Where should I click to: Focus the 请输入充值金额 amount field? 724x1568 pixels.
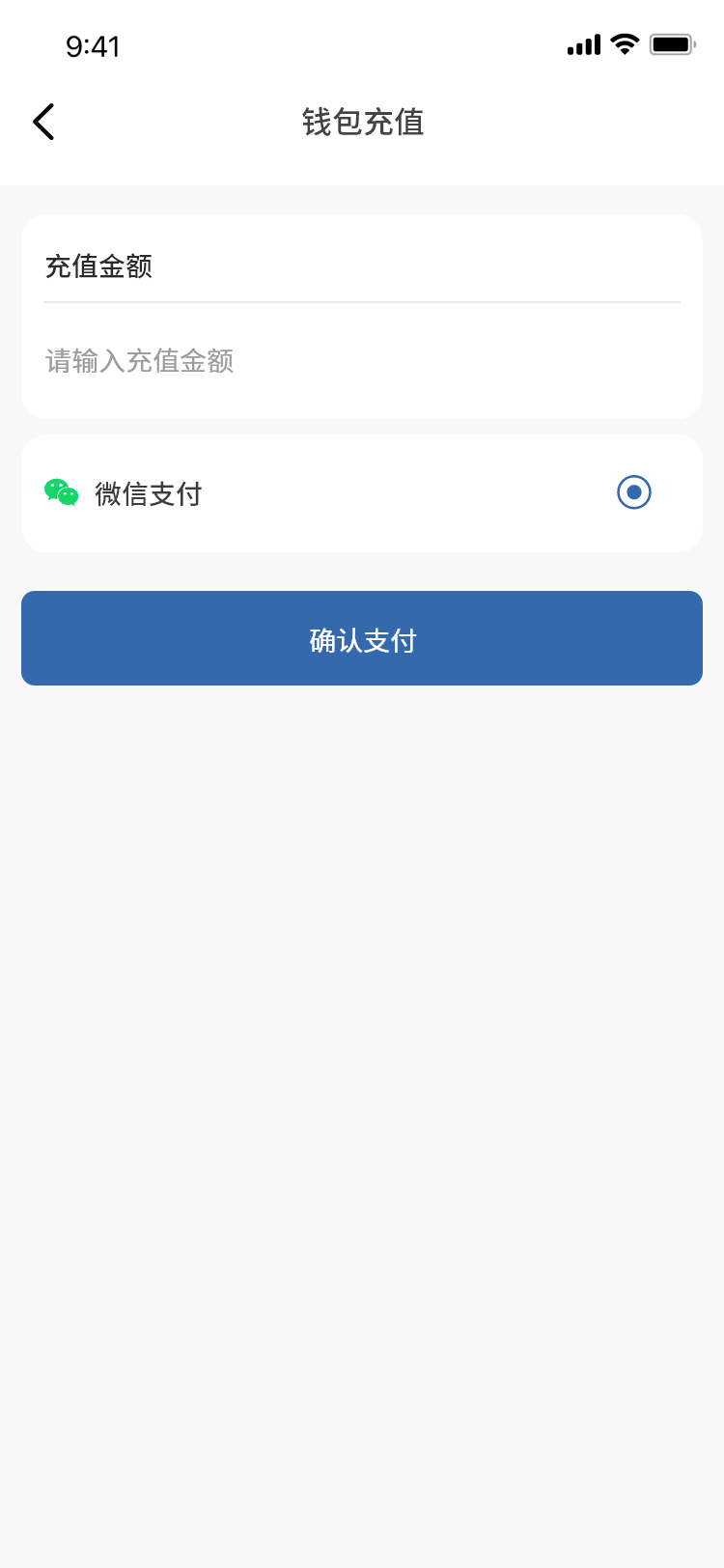click(361, 361)
